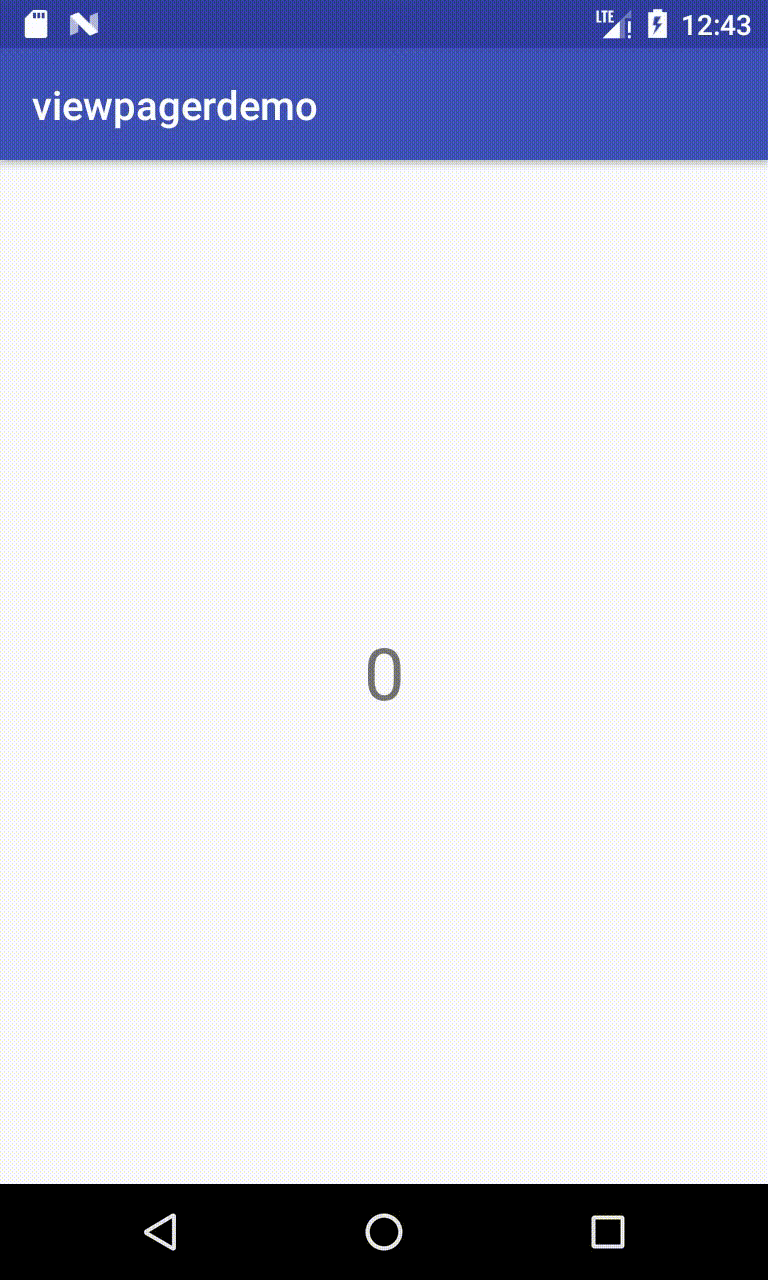Tap the system back button
The height and width of the screenshot is (1280, 768).
161,1231
